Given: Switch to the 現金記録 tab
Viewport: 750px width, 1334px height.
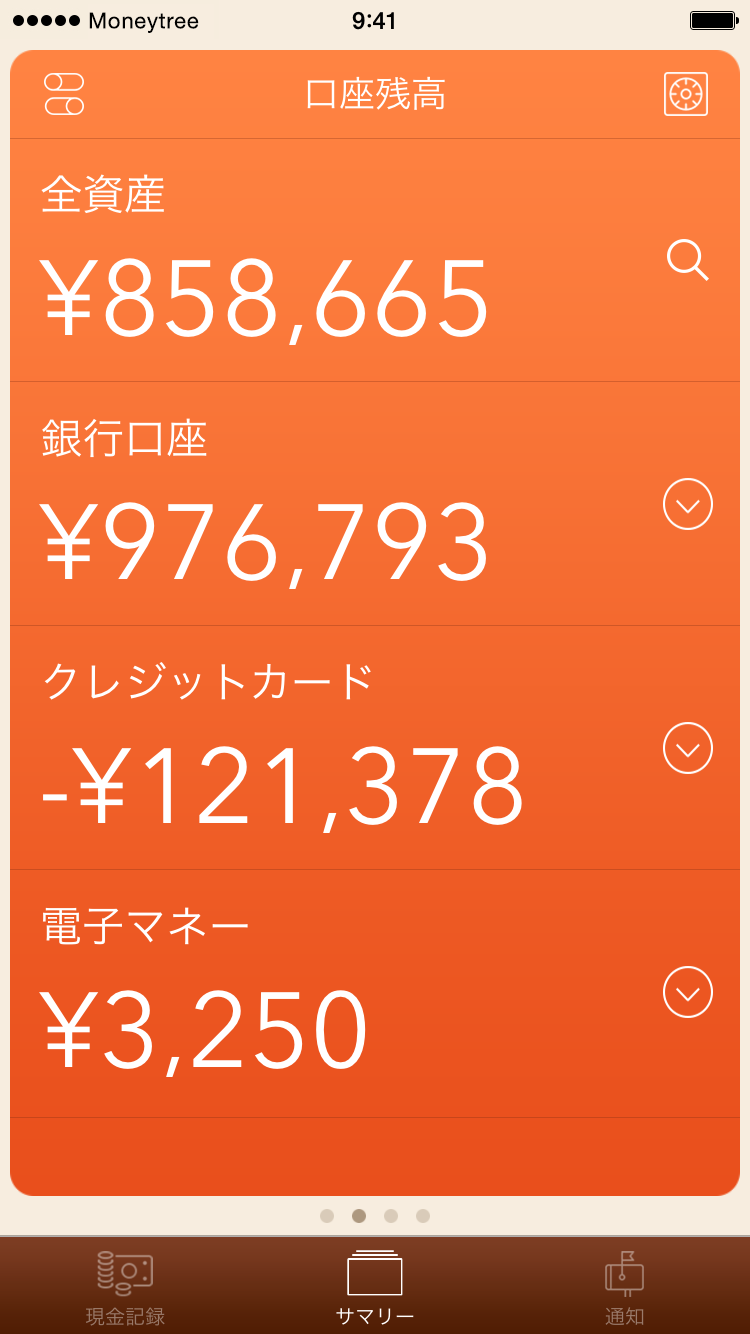Looking at the screenshot, I should 125,1287.
